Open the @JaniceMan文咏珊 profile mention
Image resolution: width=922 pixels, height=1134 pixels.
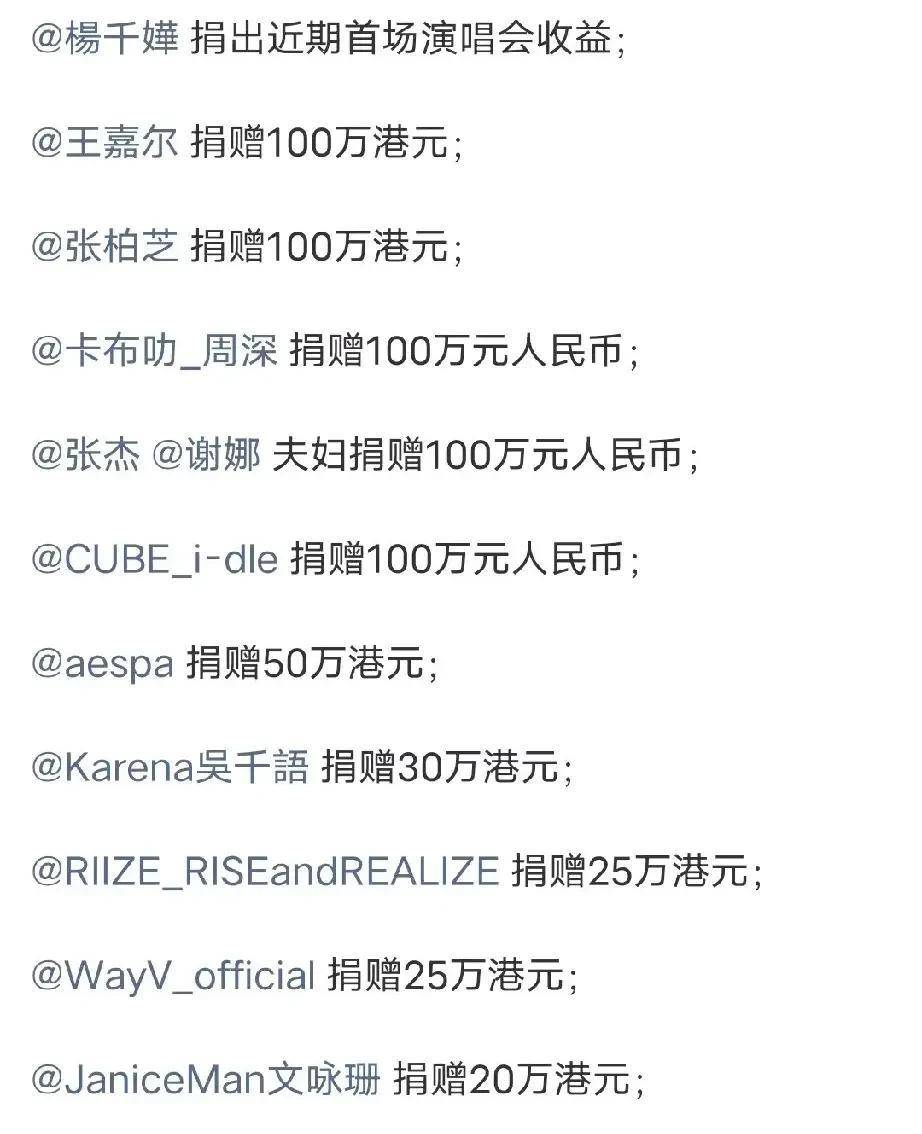coord(206,1079)
